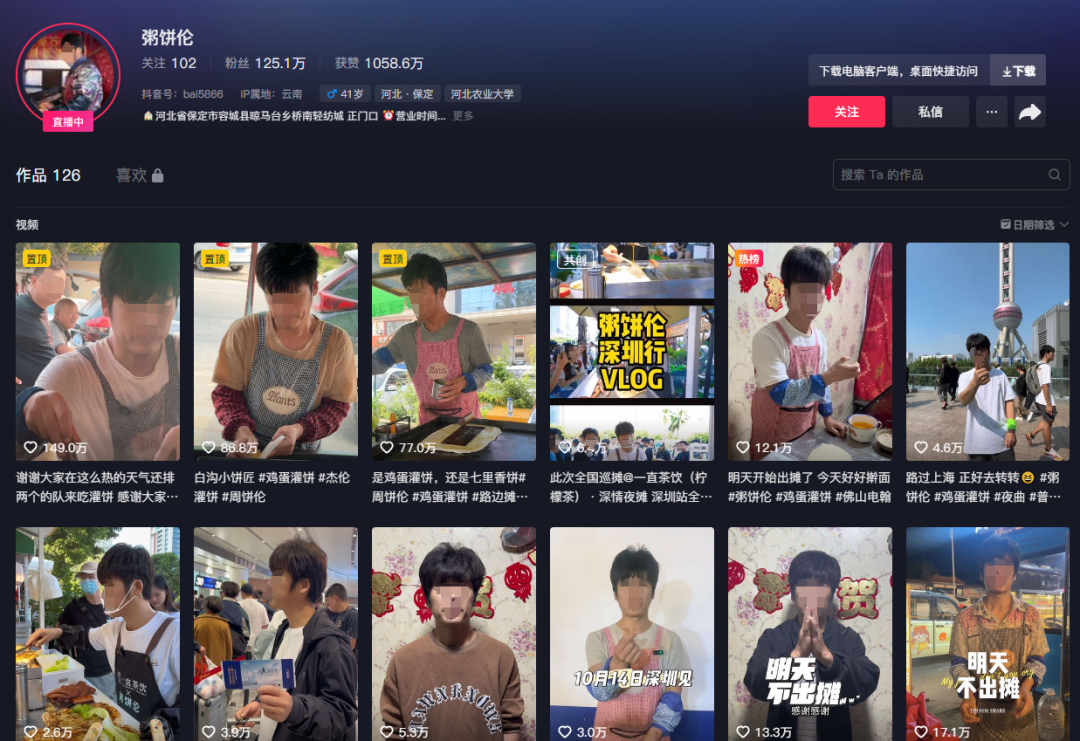Expand the bio with 更多
The width and height of the screenshot is (1080, 741).
click(463, 116)
